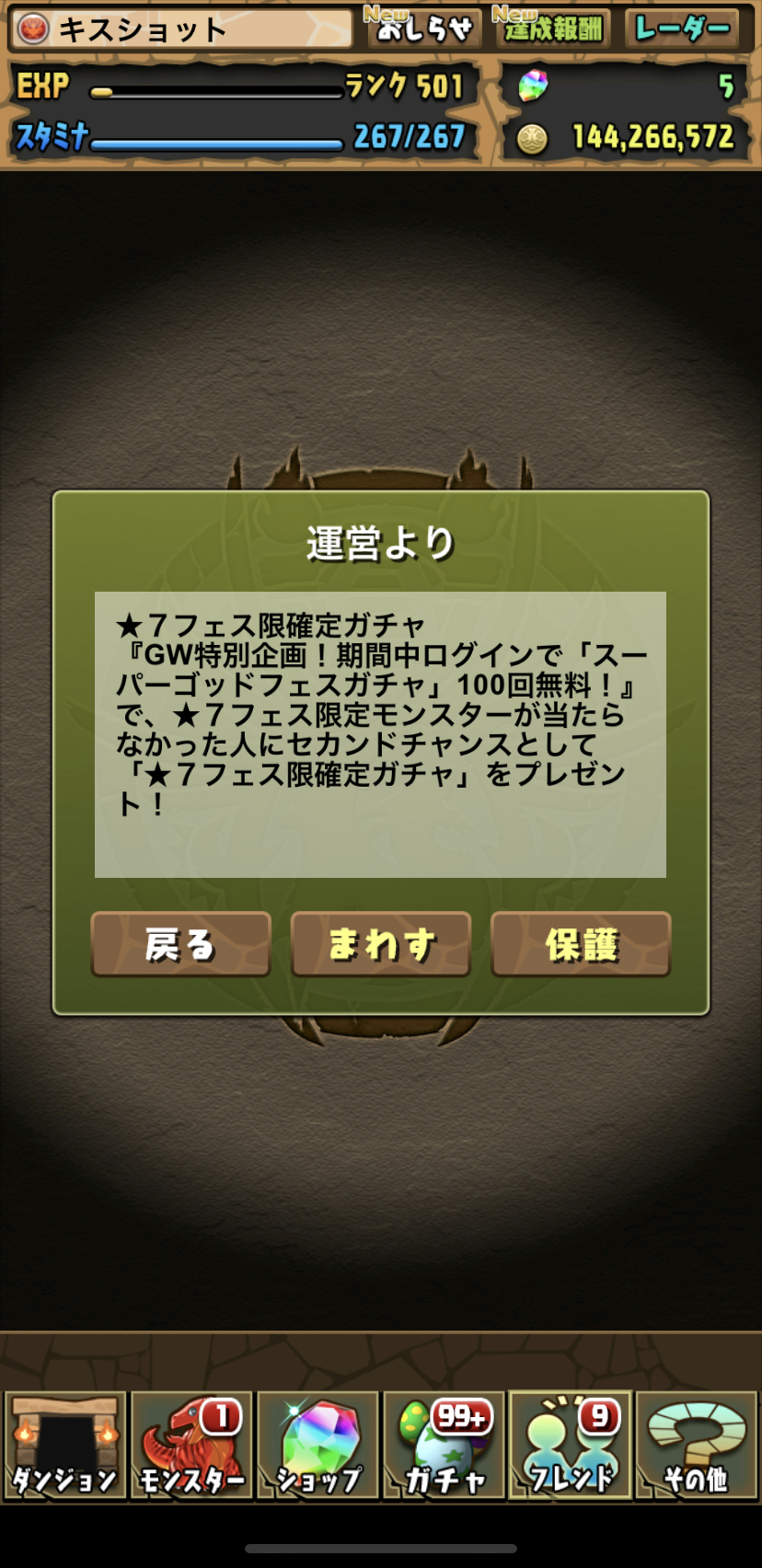
Task: Tap the 戻る button in the dialog
Action: [x=181, y=944]
